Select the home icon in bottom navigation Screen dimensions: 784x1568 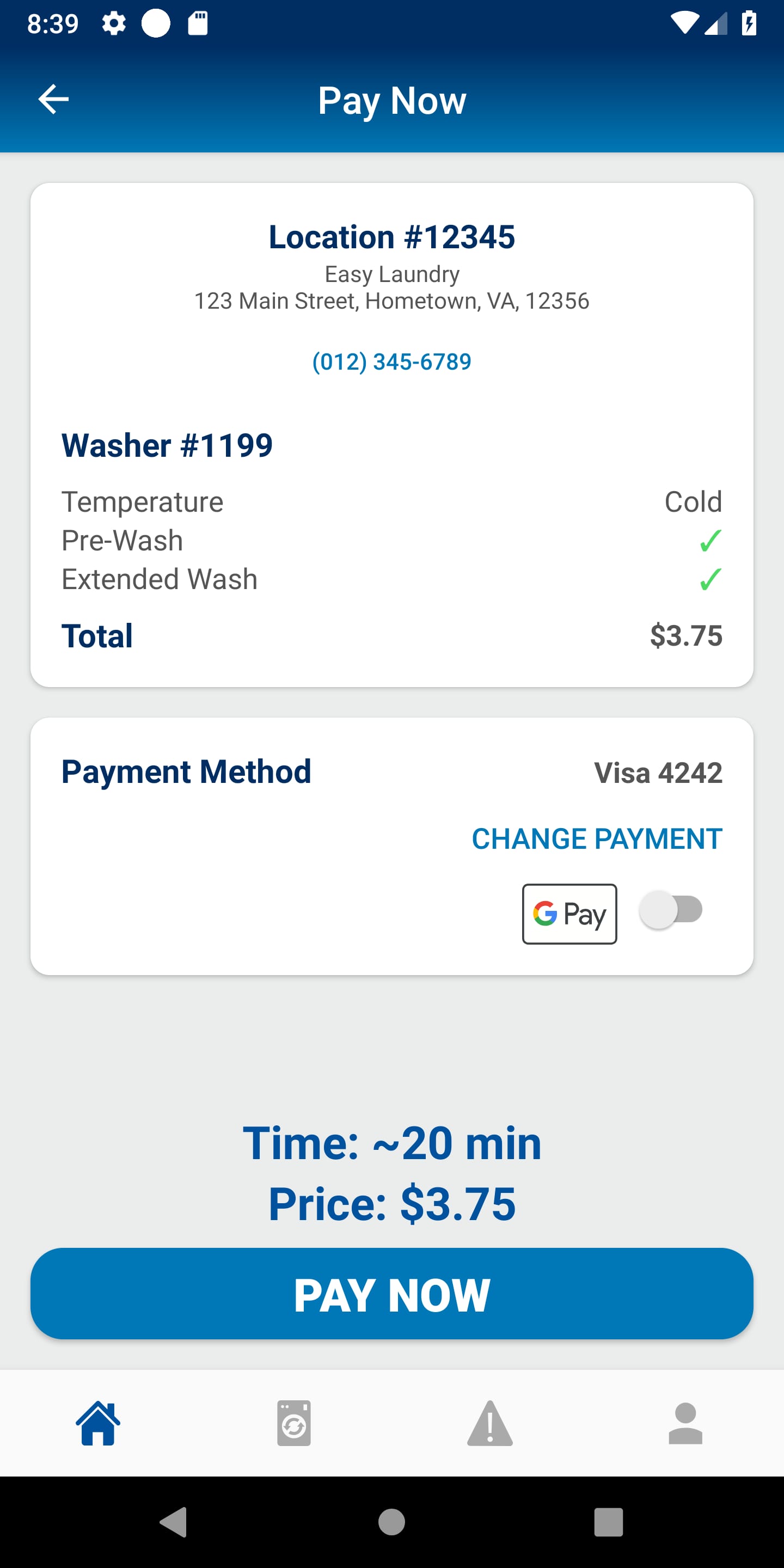click(x=98, y=1424)
